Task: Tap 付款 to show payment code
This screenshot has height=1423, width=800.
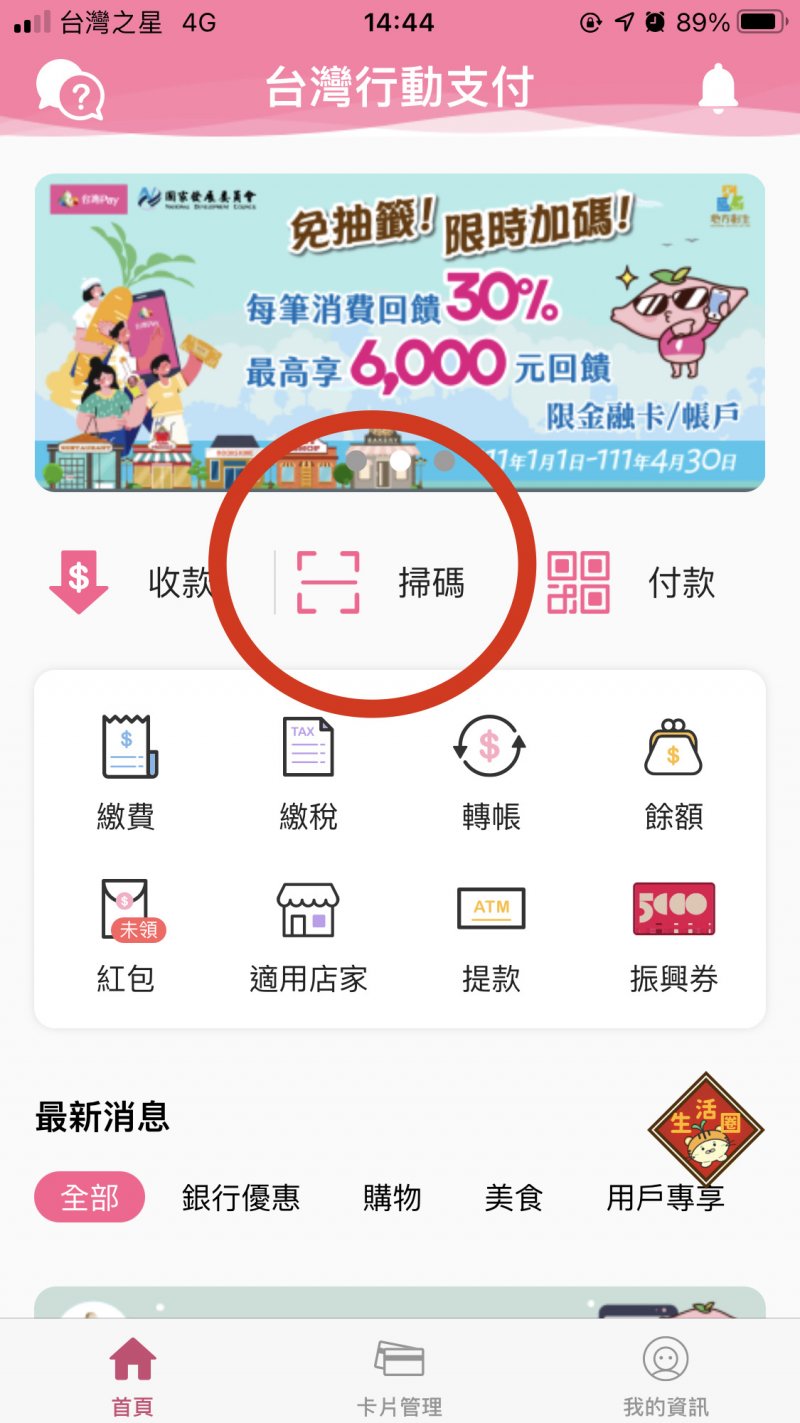Action: 631,582
